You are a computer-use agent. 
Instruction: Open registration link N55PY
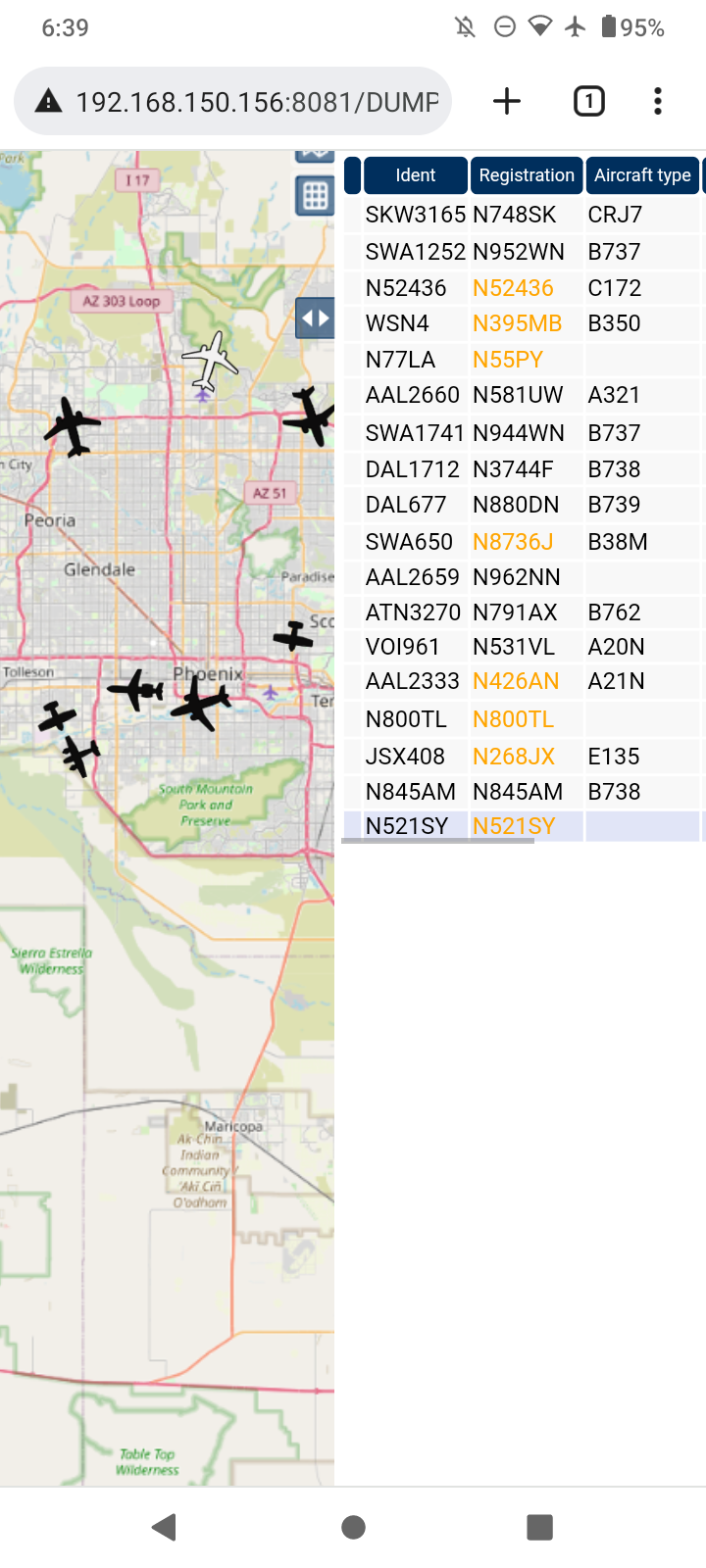508,360
